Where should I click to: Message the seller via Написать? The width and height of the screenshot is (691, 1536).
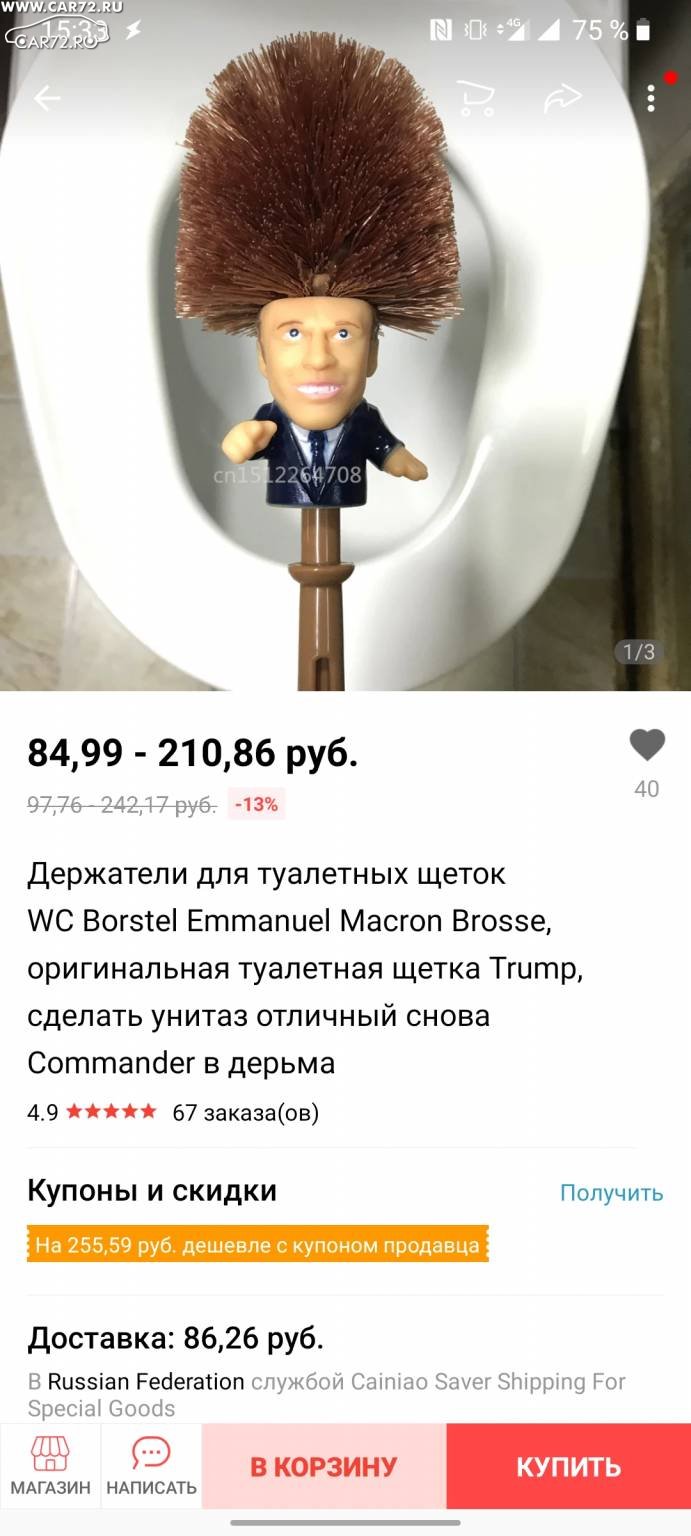tap(151, 1466)
